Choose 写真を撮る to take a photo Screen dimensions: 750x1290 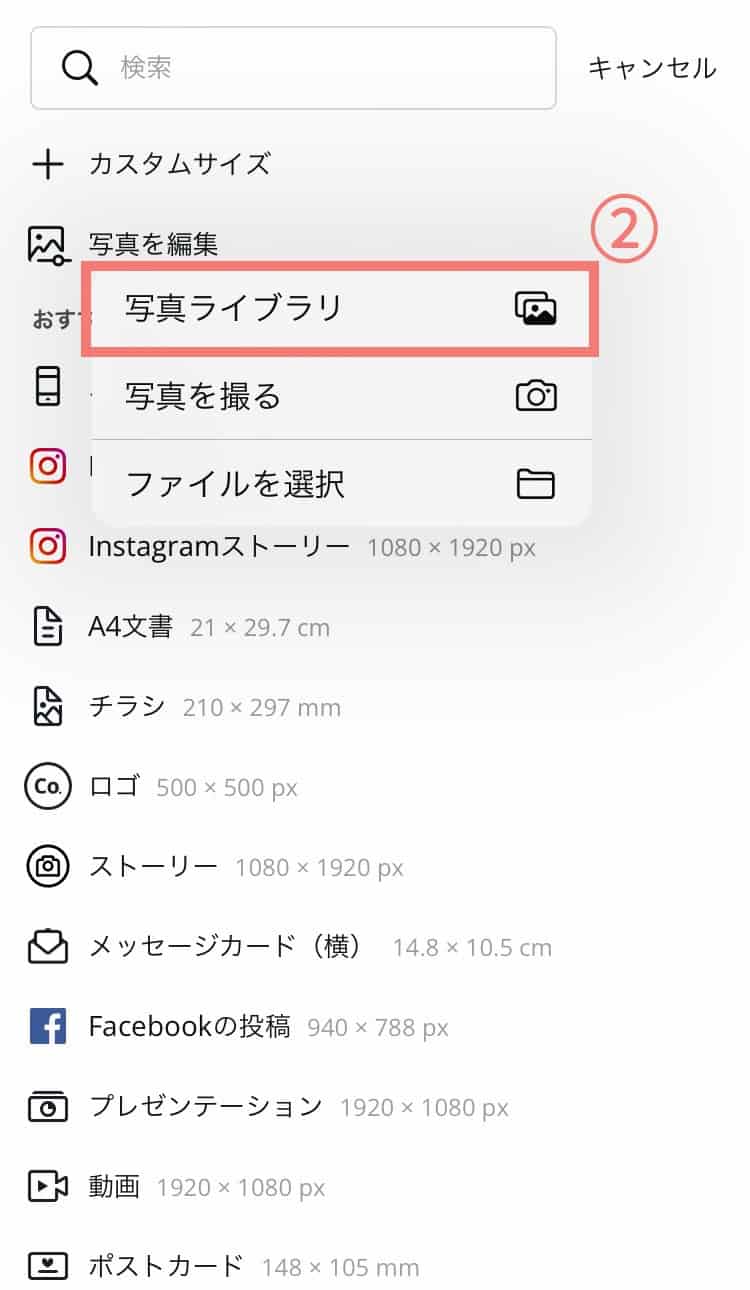pyautogui.click(x=339, y=397)
